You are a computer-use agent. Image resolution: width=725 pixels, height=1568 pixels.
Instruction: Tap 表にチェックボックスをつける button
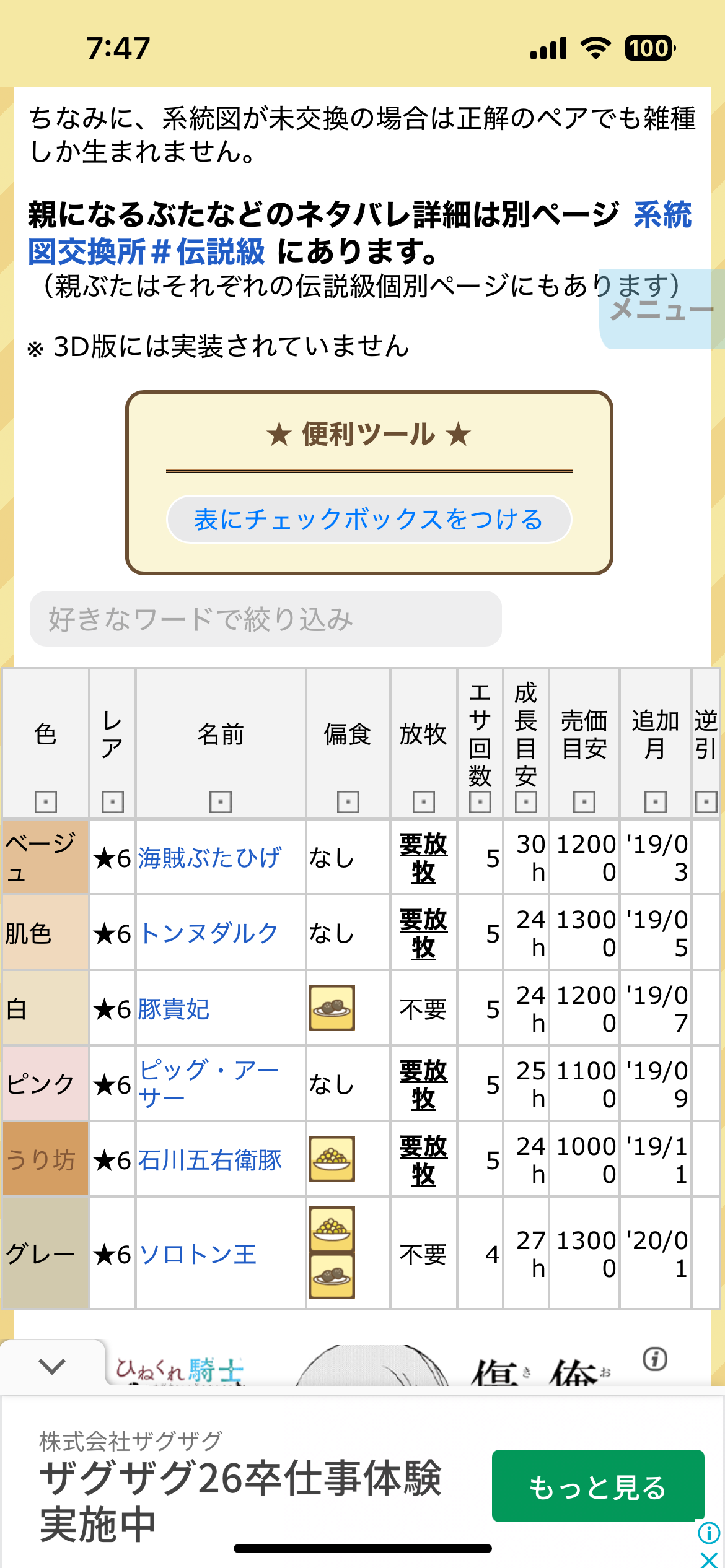click(369, 519)
